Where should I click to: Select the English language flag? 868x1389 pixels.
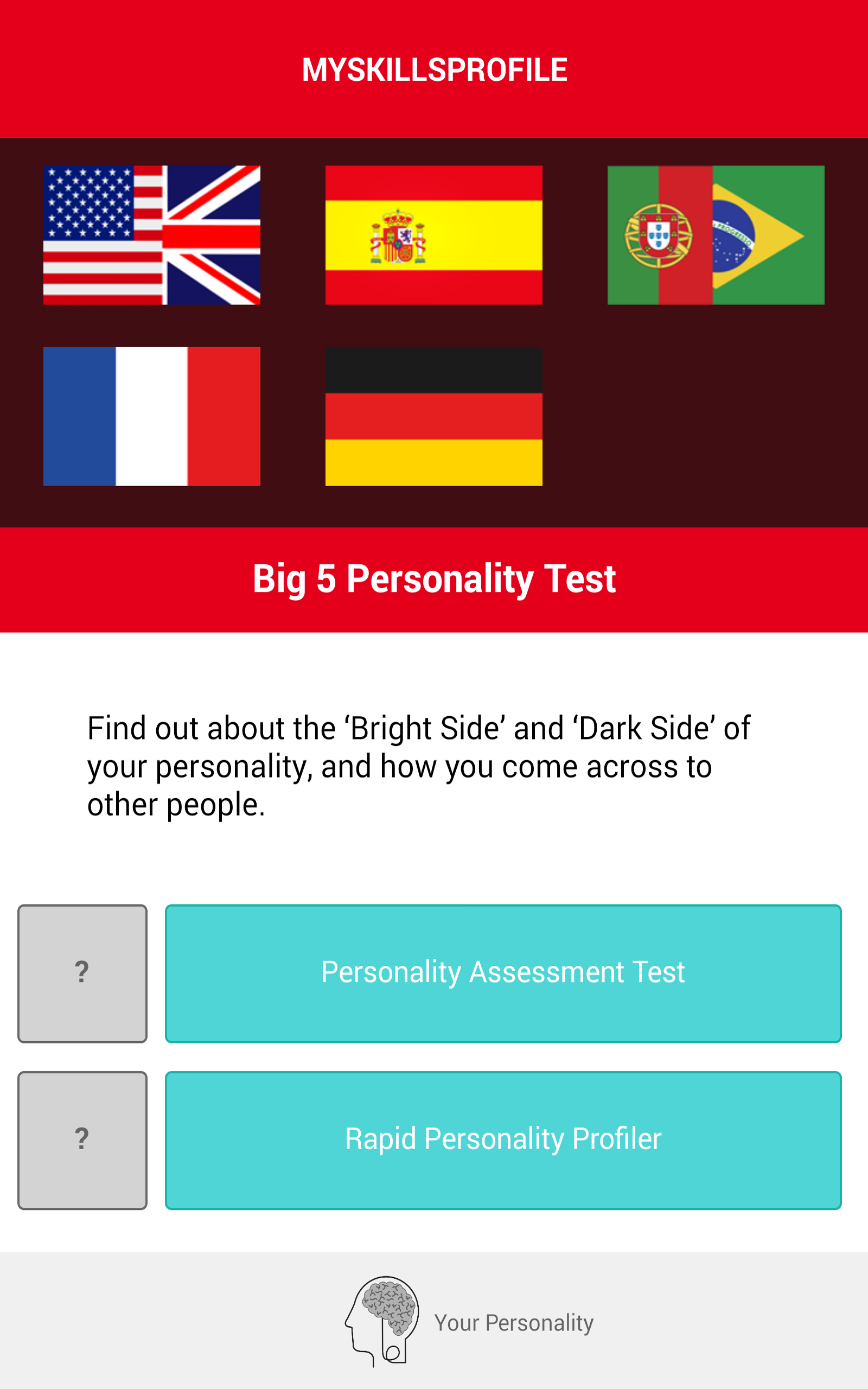coord(151,235)
